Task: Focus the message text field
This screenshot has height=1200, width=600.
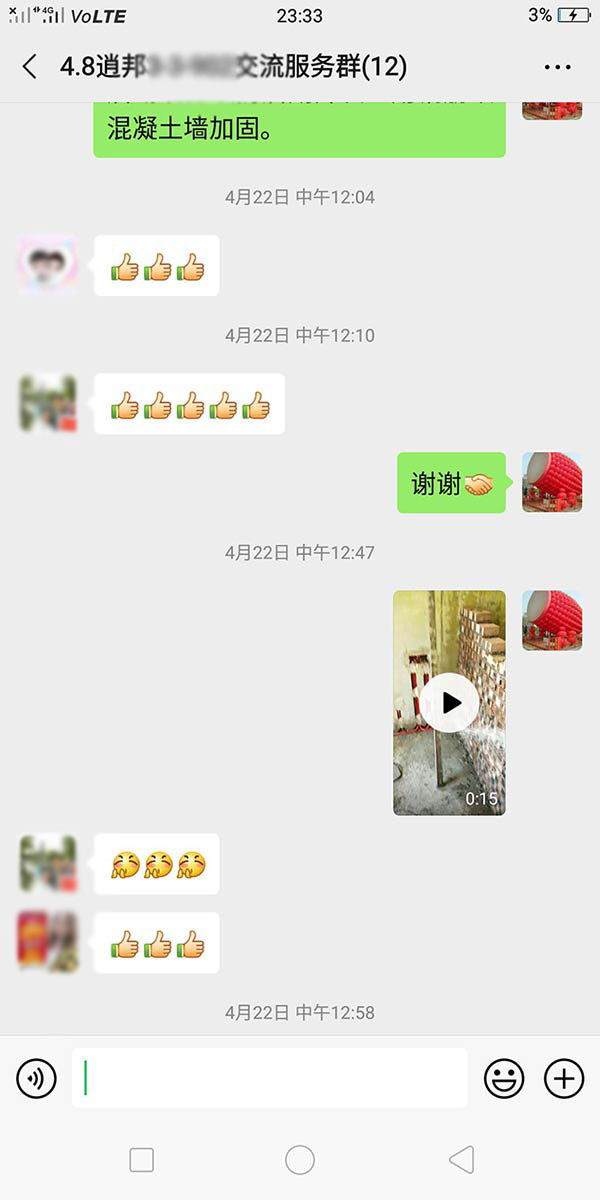Action: coord(270,1078)
